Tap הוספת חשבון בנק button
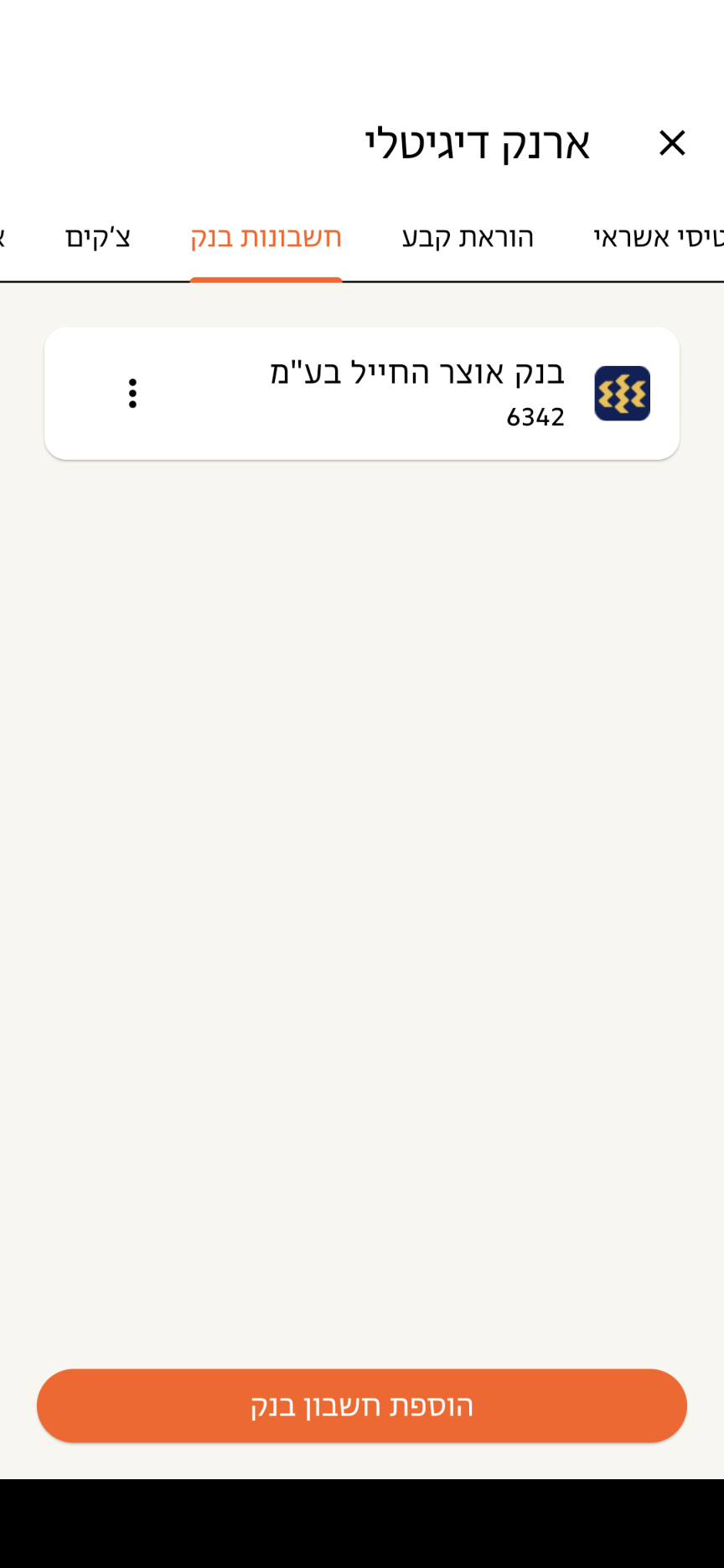 [362, 1406]
